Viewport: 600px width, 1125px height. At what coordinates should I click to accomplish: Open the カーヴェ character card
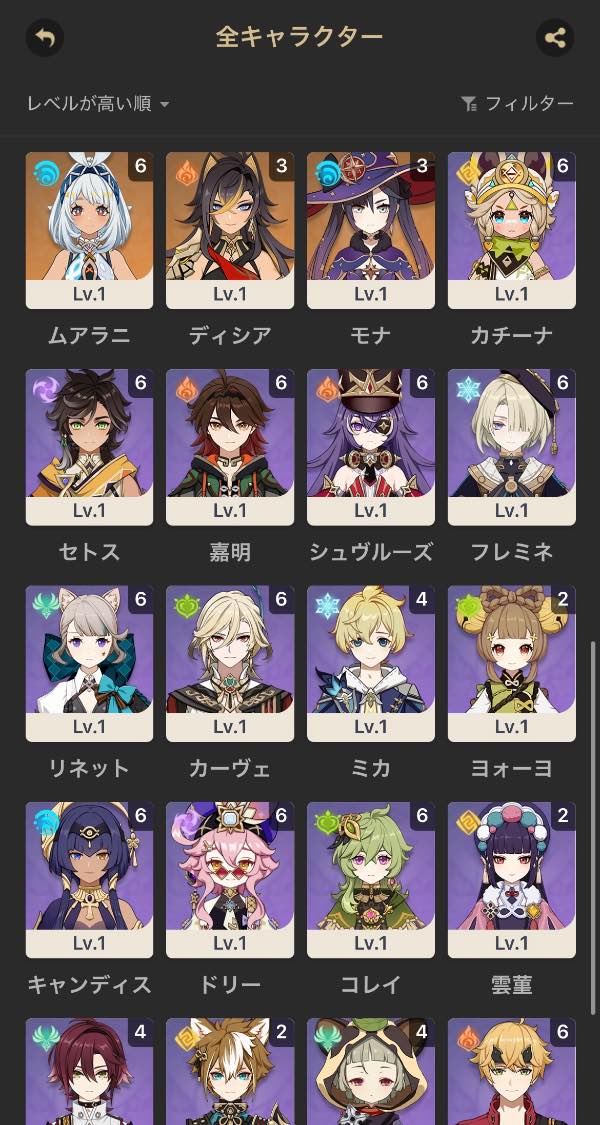[230, 663]
